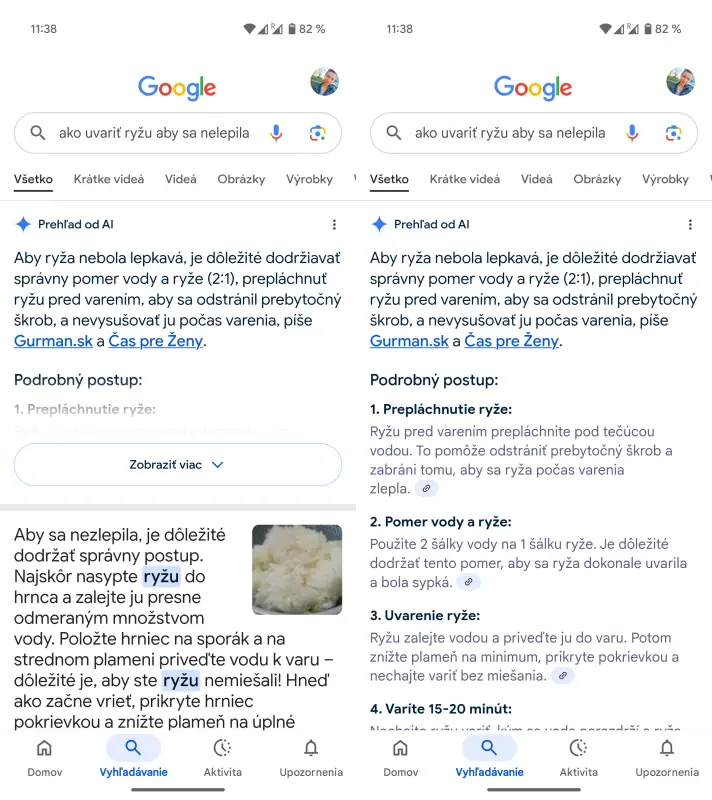Switch to Krátke videá tab in the expanded-steps screen
712x800 pixels.
coord(465,180)
